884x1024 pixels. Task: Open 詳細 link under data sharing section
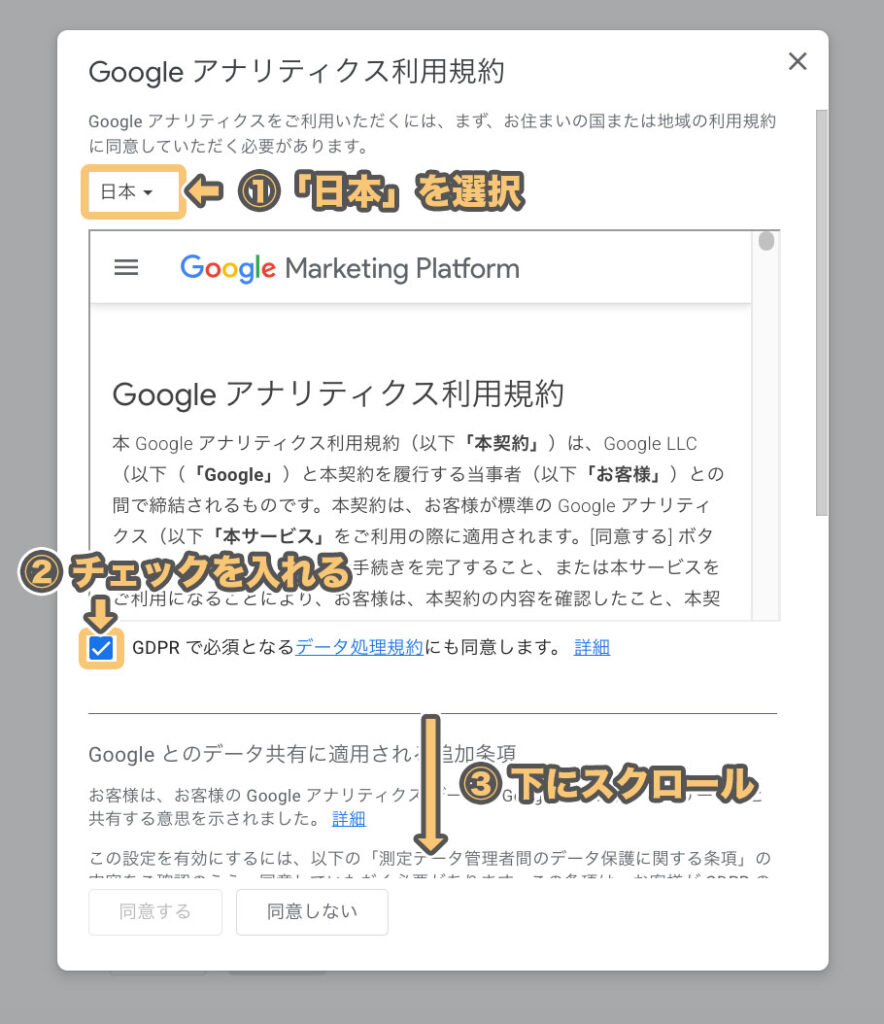pyautogui.click(x=349, y=819)
